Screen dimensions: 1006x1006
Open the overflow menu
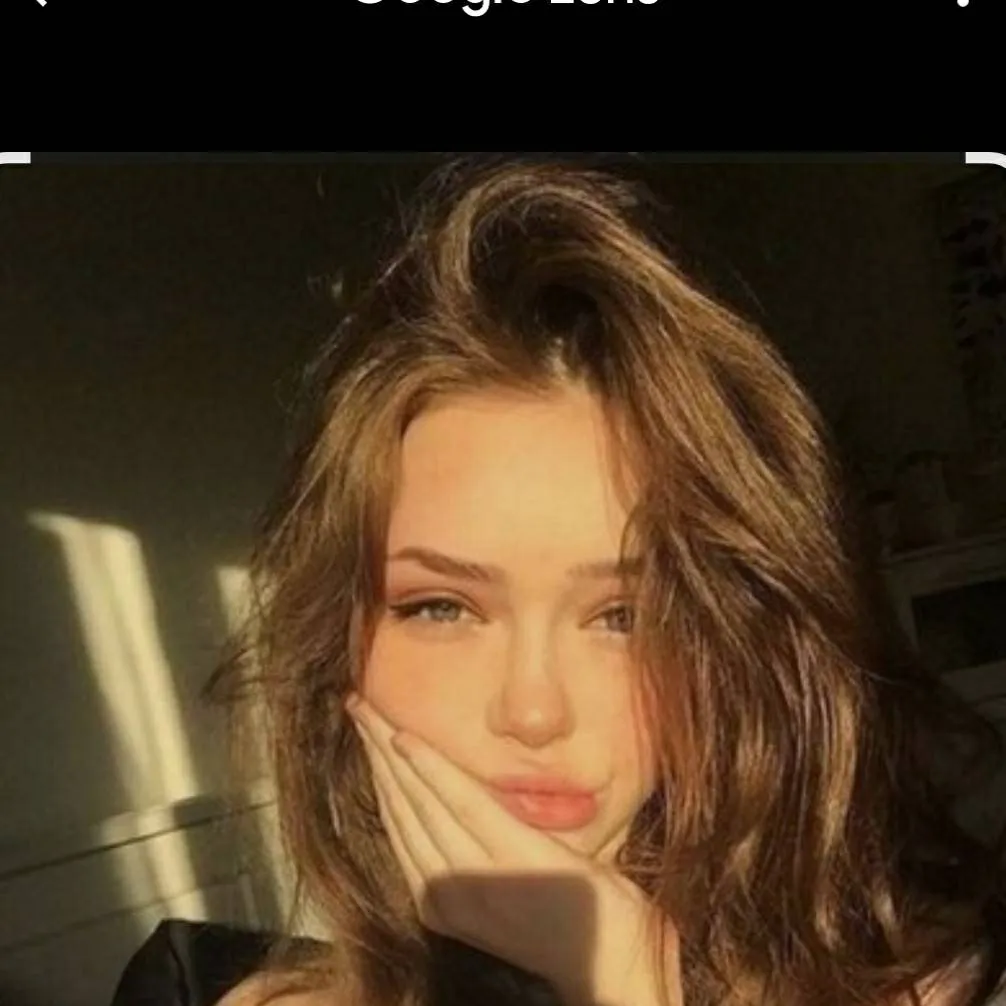963,3
